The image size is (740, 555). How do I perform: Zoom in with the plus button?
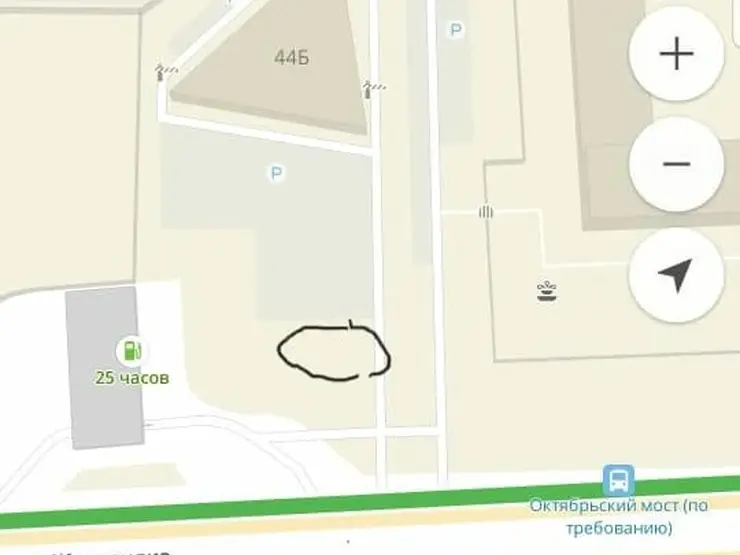677,53
